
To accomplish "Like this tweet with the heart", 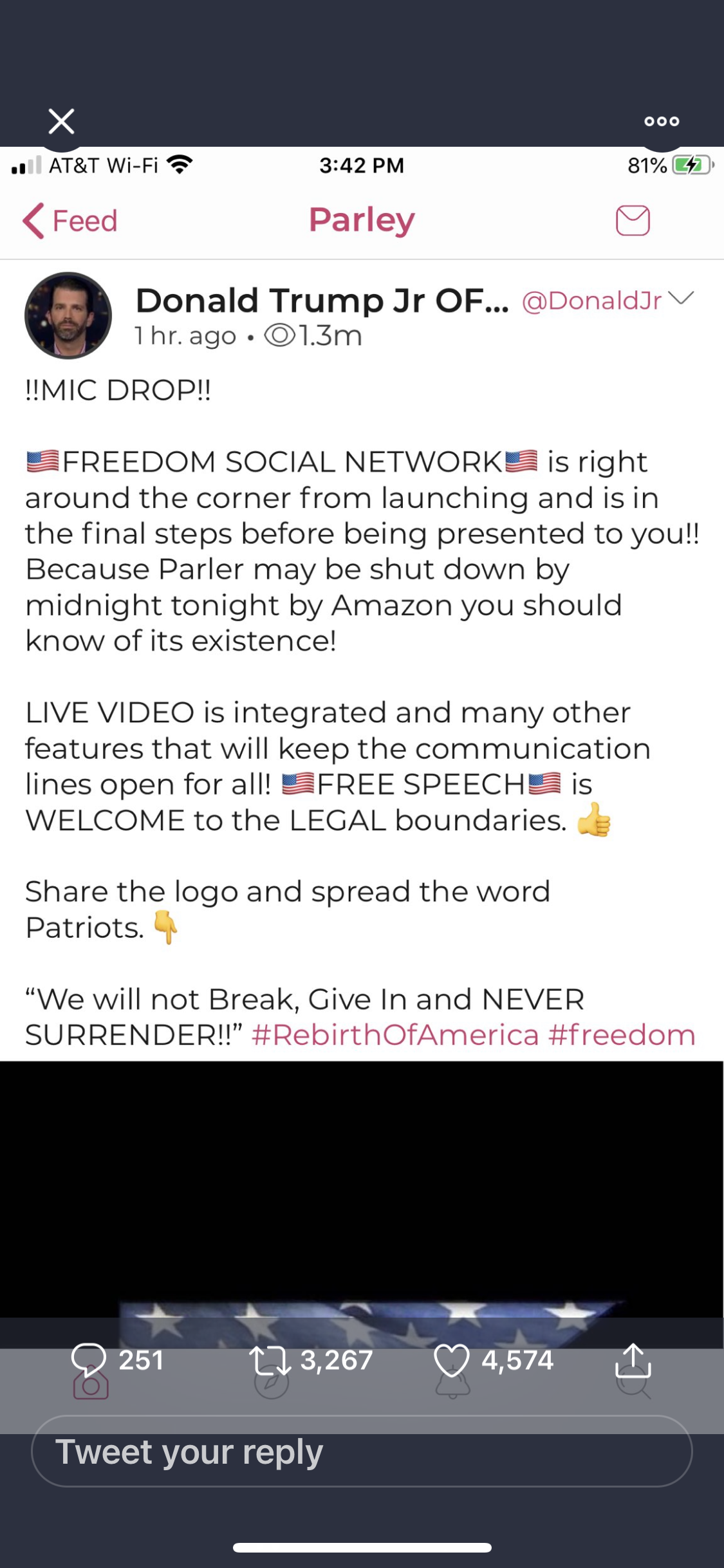I will [450, 1359].
